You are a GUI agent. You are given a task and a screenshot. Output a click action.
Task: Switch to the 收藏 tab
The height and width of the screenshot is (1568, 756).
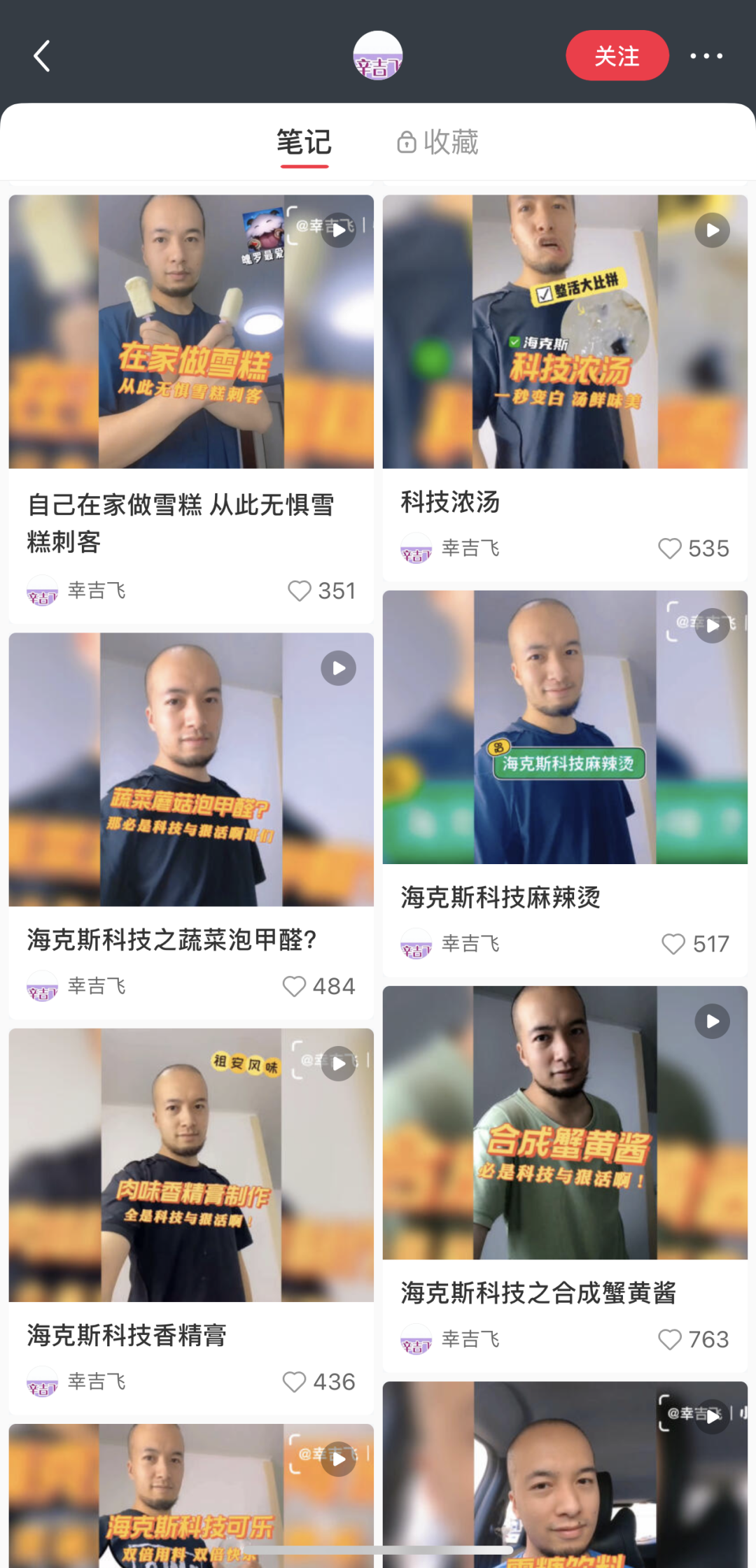click(437, 143)
